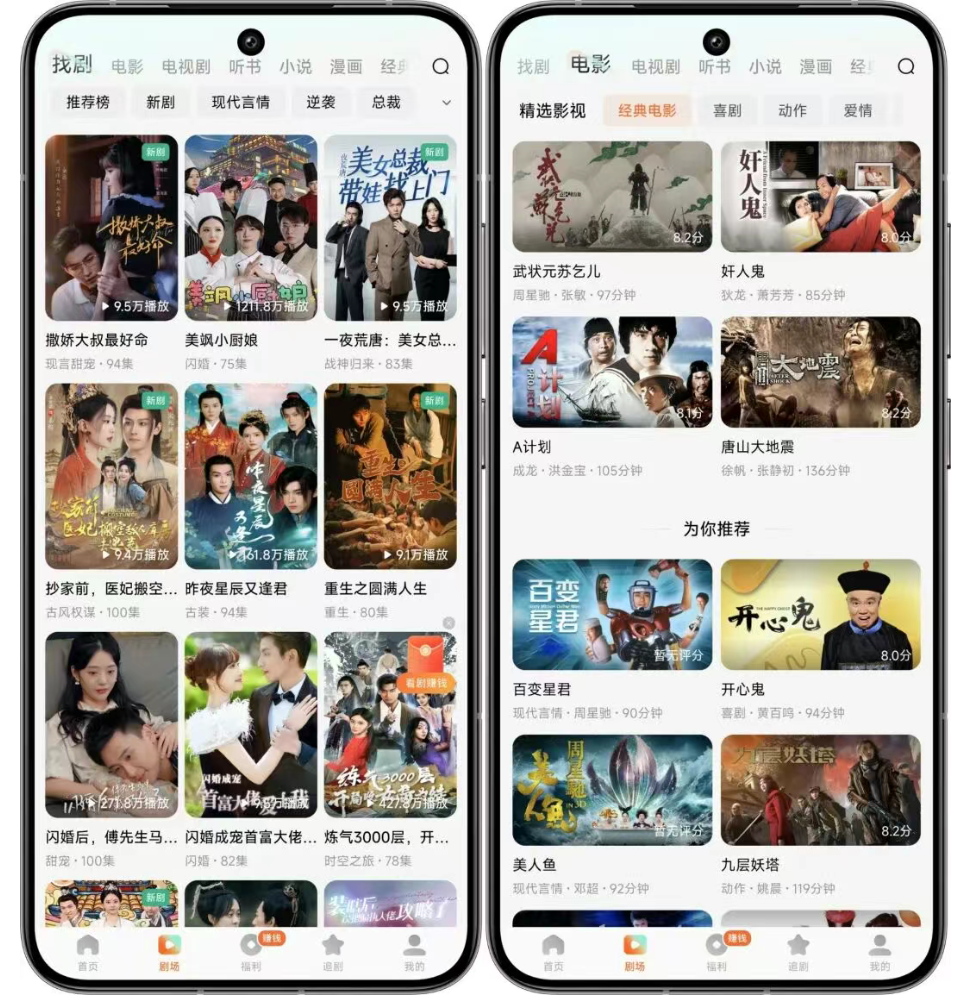Image resolution: width=958 pixels, height=1000 pixels.
Task: Open the search magnifier on the 电影 page
Action: 906,68
